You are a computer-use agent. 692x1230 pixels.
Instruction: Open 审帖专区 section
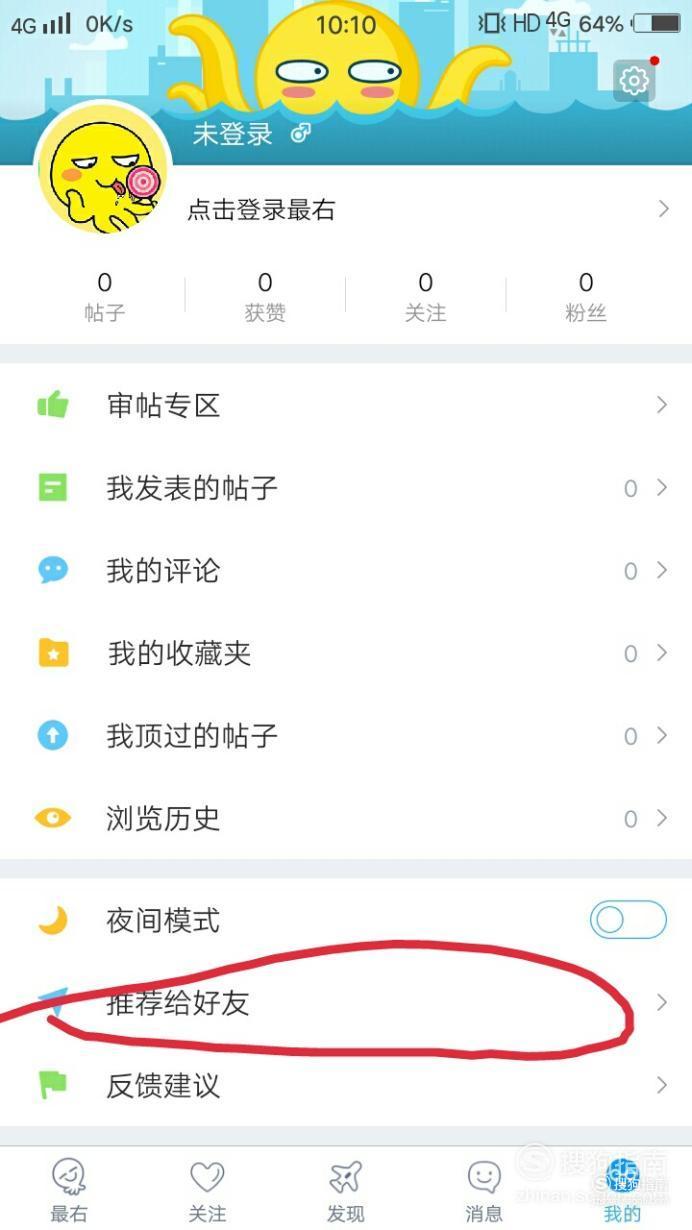tap(346, 405)
